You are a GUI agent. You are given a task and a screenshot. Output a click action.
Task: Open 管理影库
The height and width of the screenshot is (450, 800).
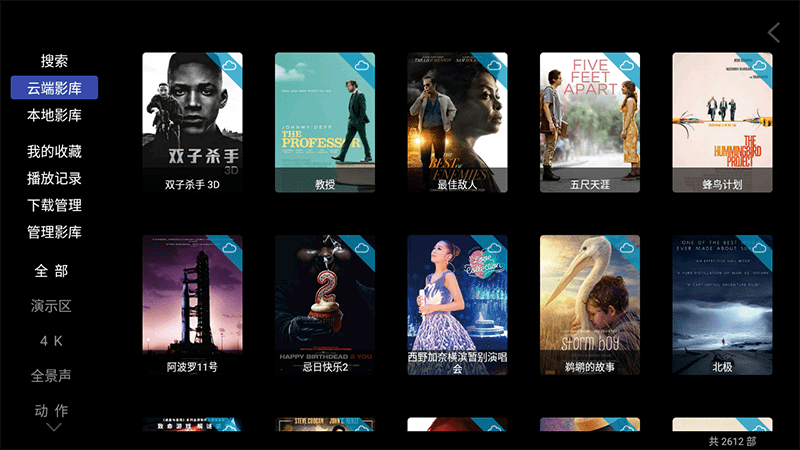54,233
